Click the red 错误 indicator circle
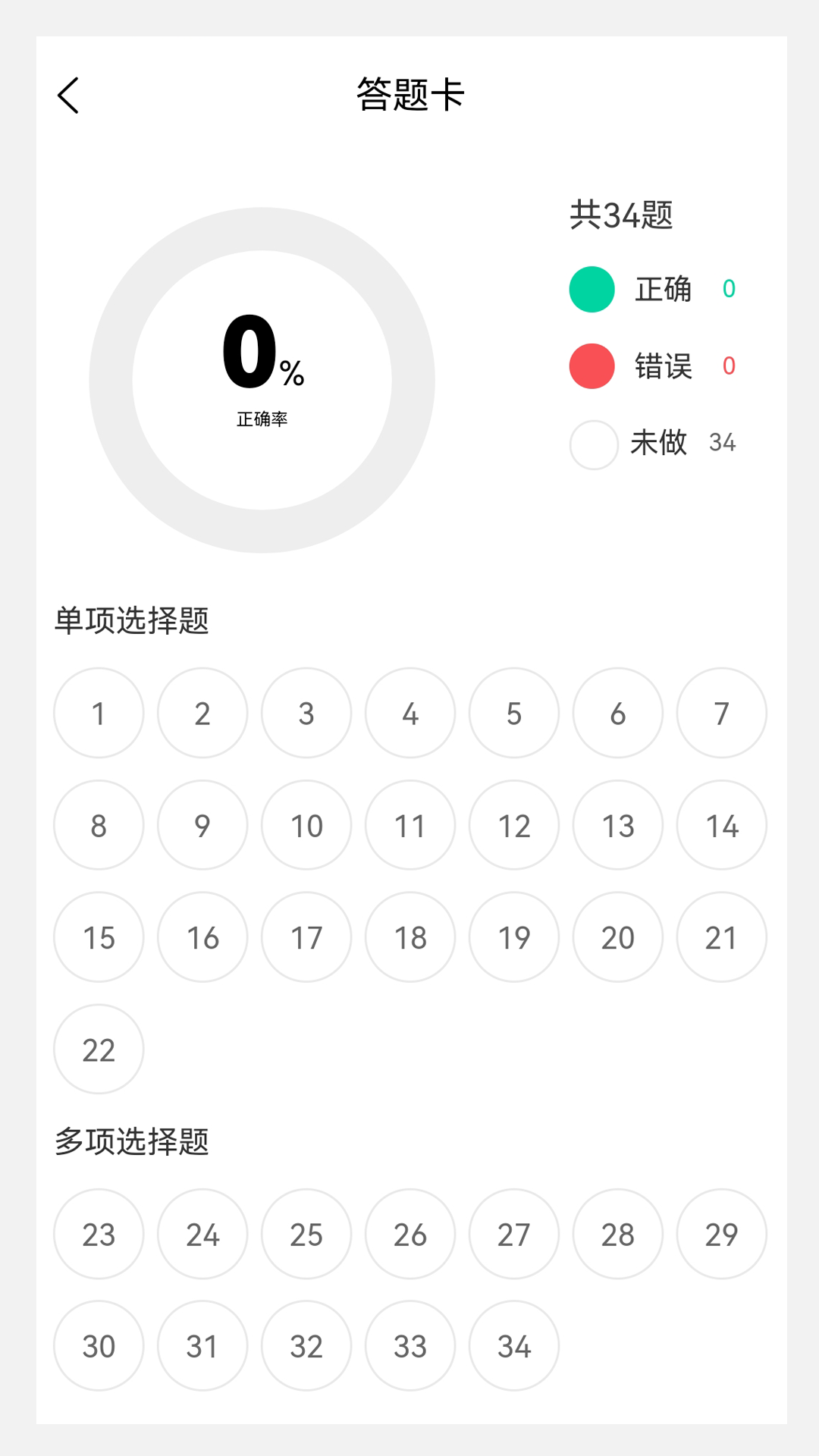This screenshot has height=1456, width=819. (592, 367)
